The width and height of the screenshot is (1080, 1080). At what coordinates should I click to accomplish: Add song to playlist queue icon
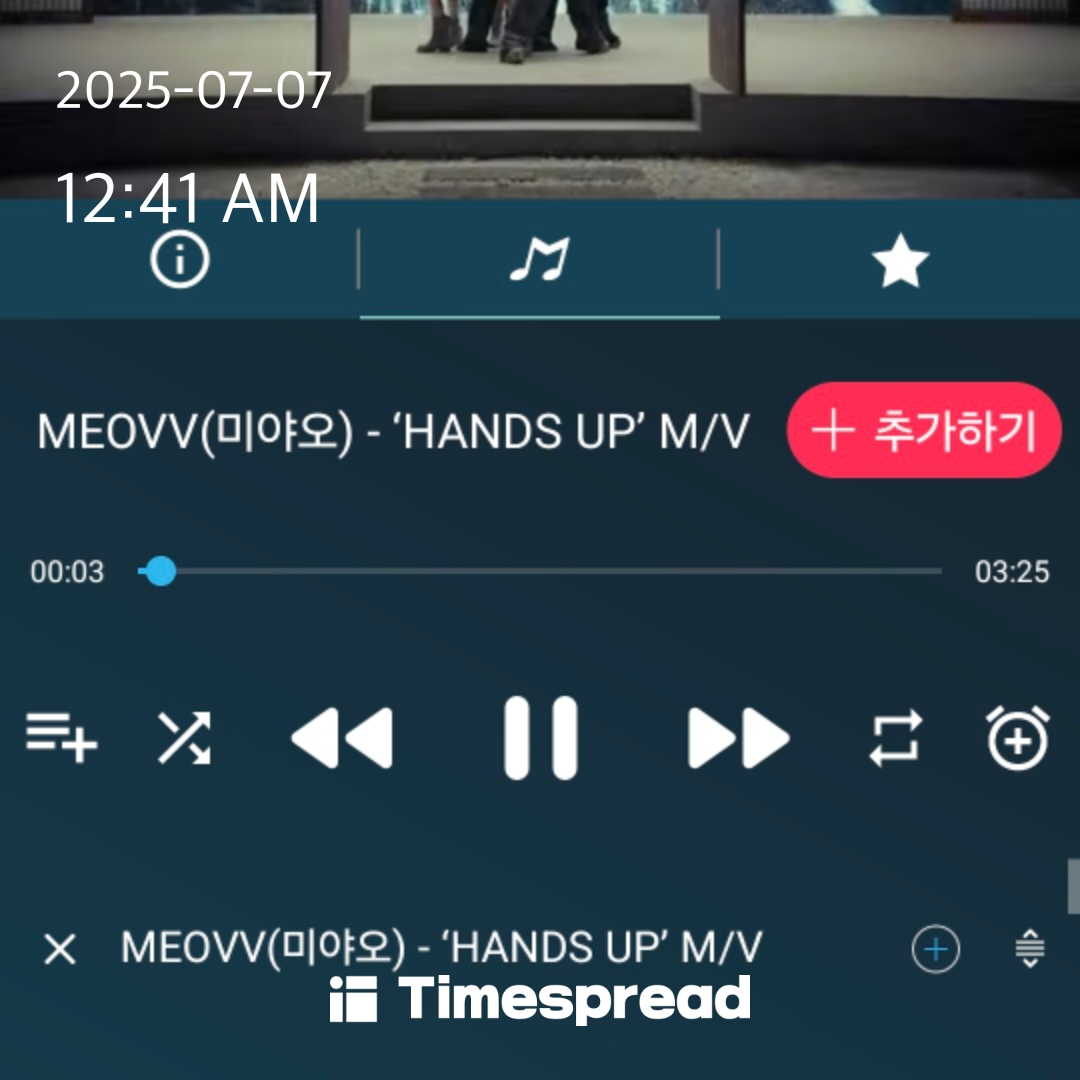pos(61,739)
